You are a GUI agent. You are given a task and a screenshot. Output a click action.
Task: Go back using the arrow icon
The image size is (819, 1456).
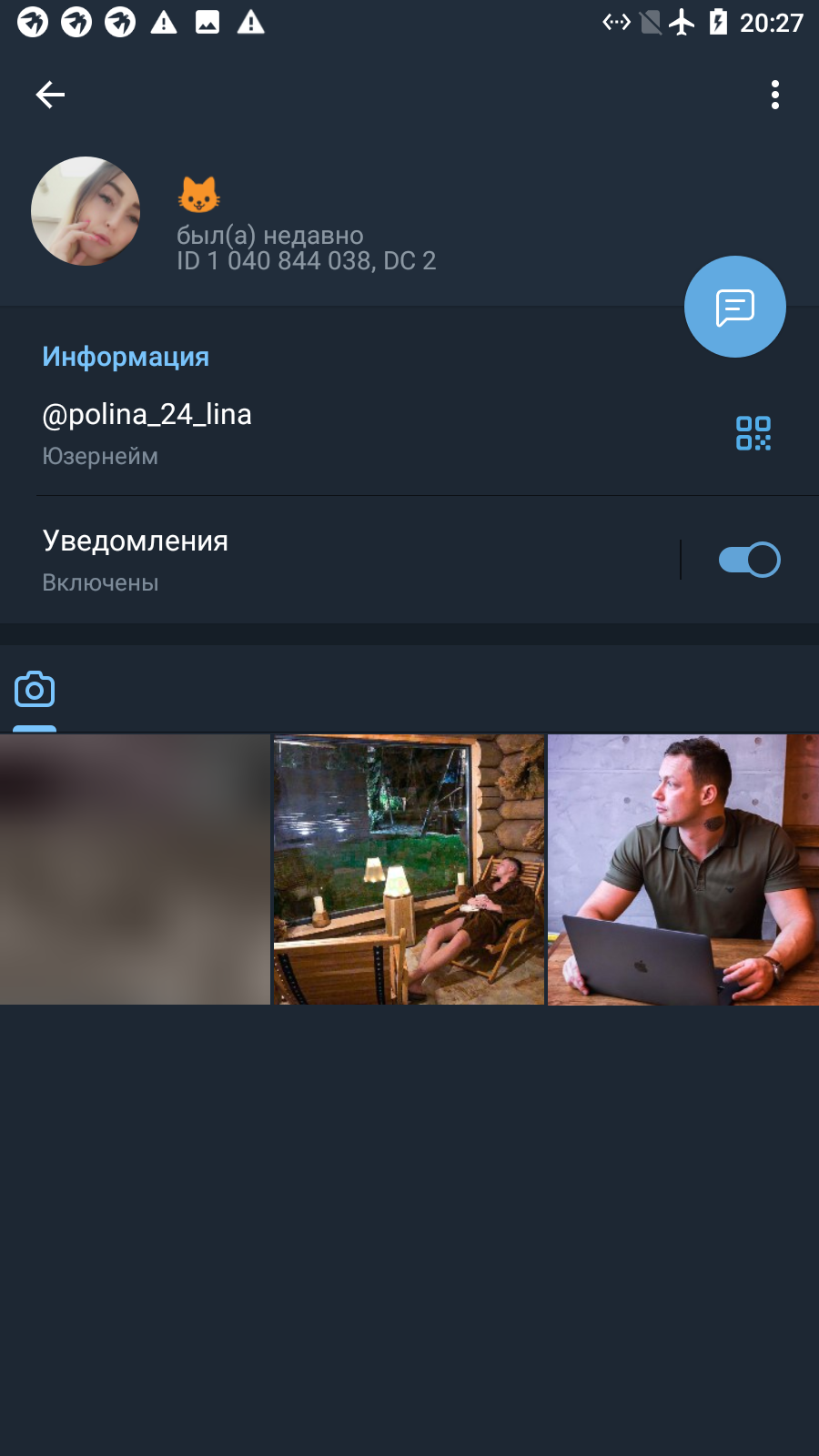coord(50,95)
